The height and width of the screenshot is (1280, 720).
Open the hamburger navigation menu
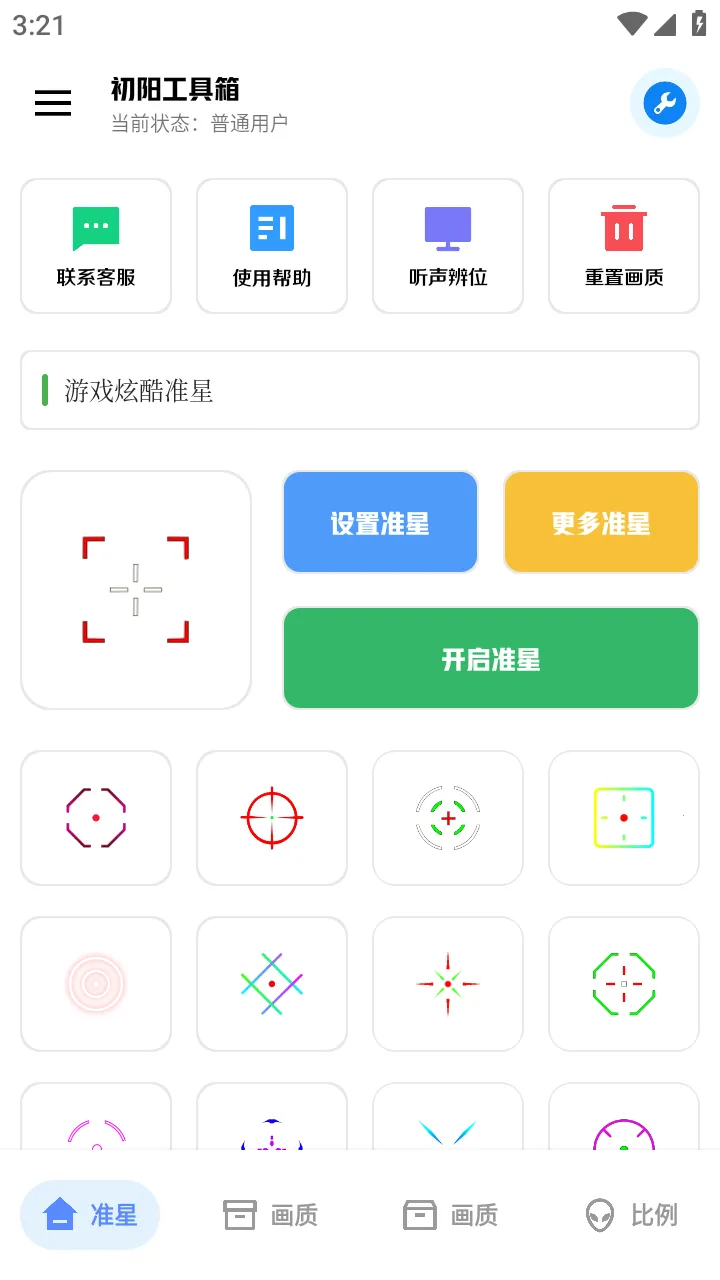tap(53, 103)
